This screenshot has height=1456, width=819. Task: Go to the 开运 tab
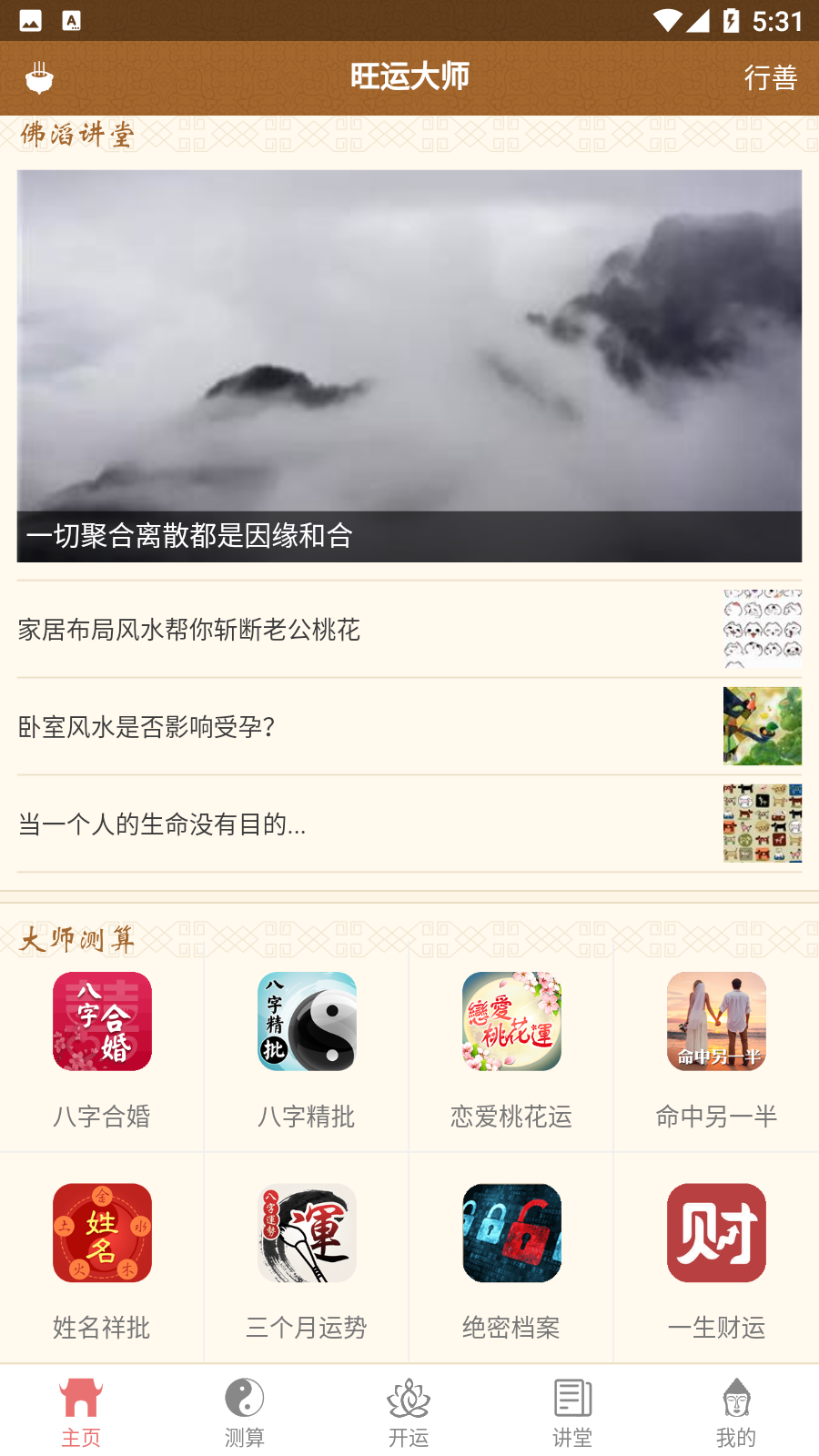pyautogui.click(x=409, y=1412)
